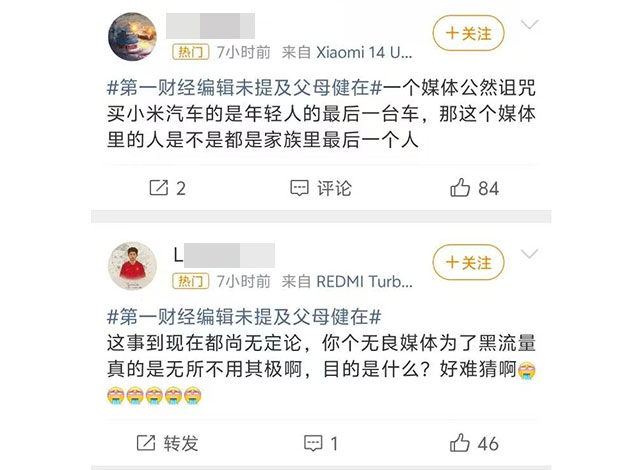Tap 转发 on the REDMI Turbo post

(x=166, y=442)
